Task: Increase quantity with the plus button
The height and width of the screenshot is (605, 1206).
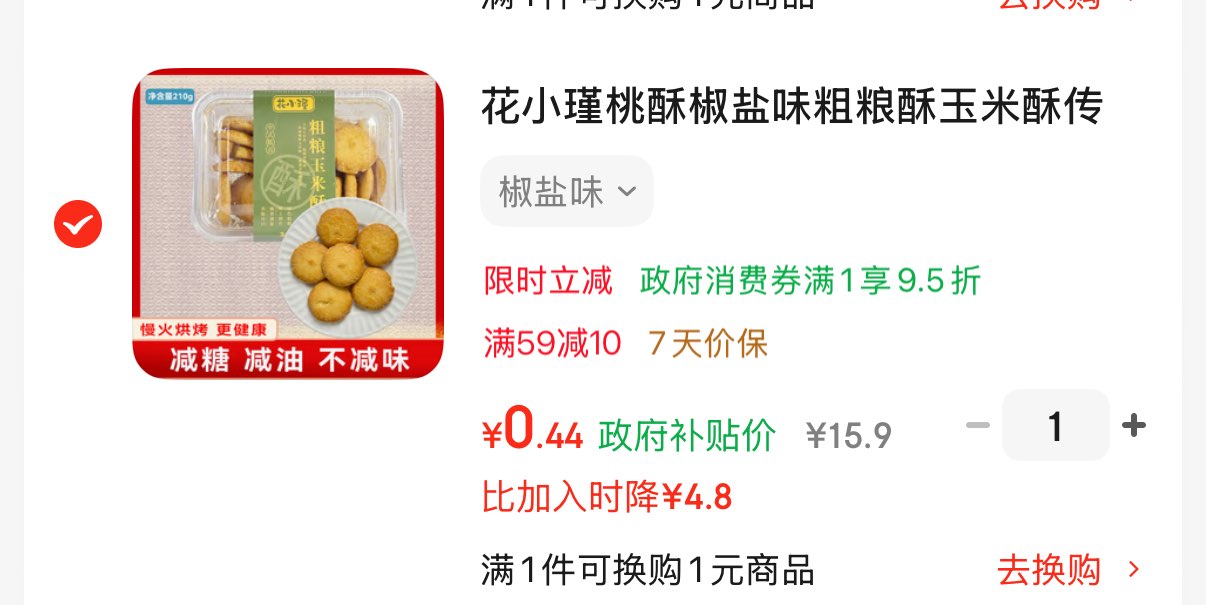Action: [x=1133, y=426]
